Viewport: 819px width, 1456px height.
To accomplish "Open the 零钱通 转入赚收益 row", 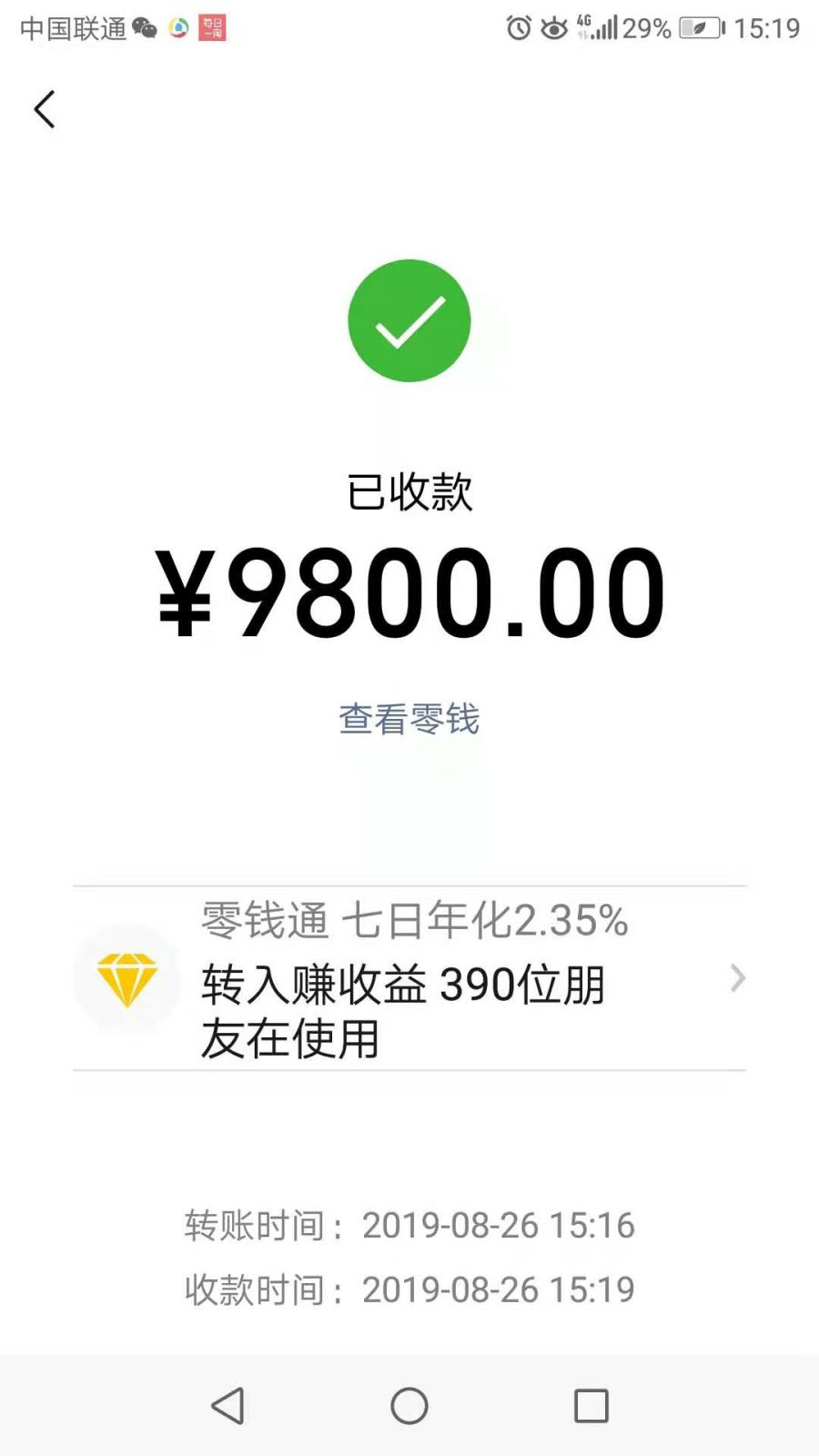I will 409,979.
